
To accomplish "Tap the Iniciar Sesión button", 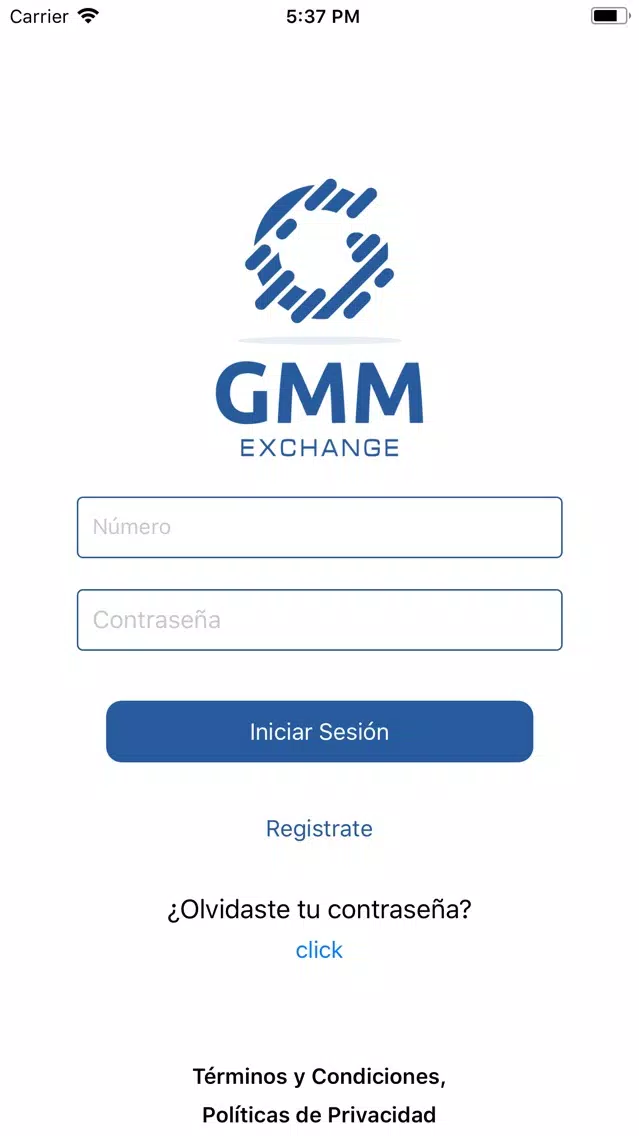I will (x=320, y=732).
